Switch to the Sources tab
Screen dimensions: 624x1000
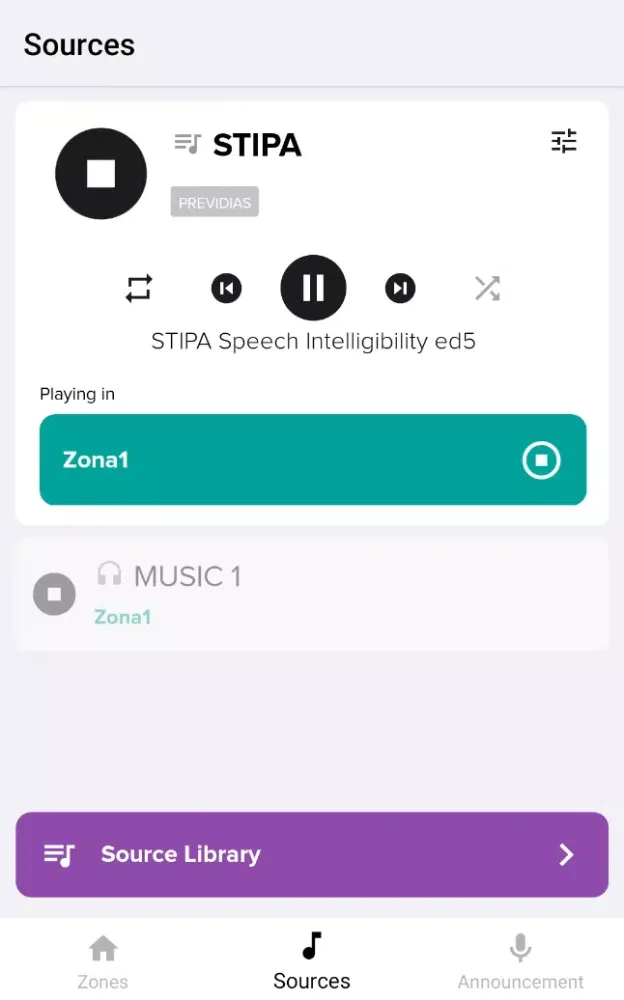coord(312,961)
